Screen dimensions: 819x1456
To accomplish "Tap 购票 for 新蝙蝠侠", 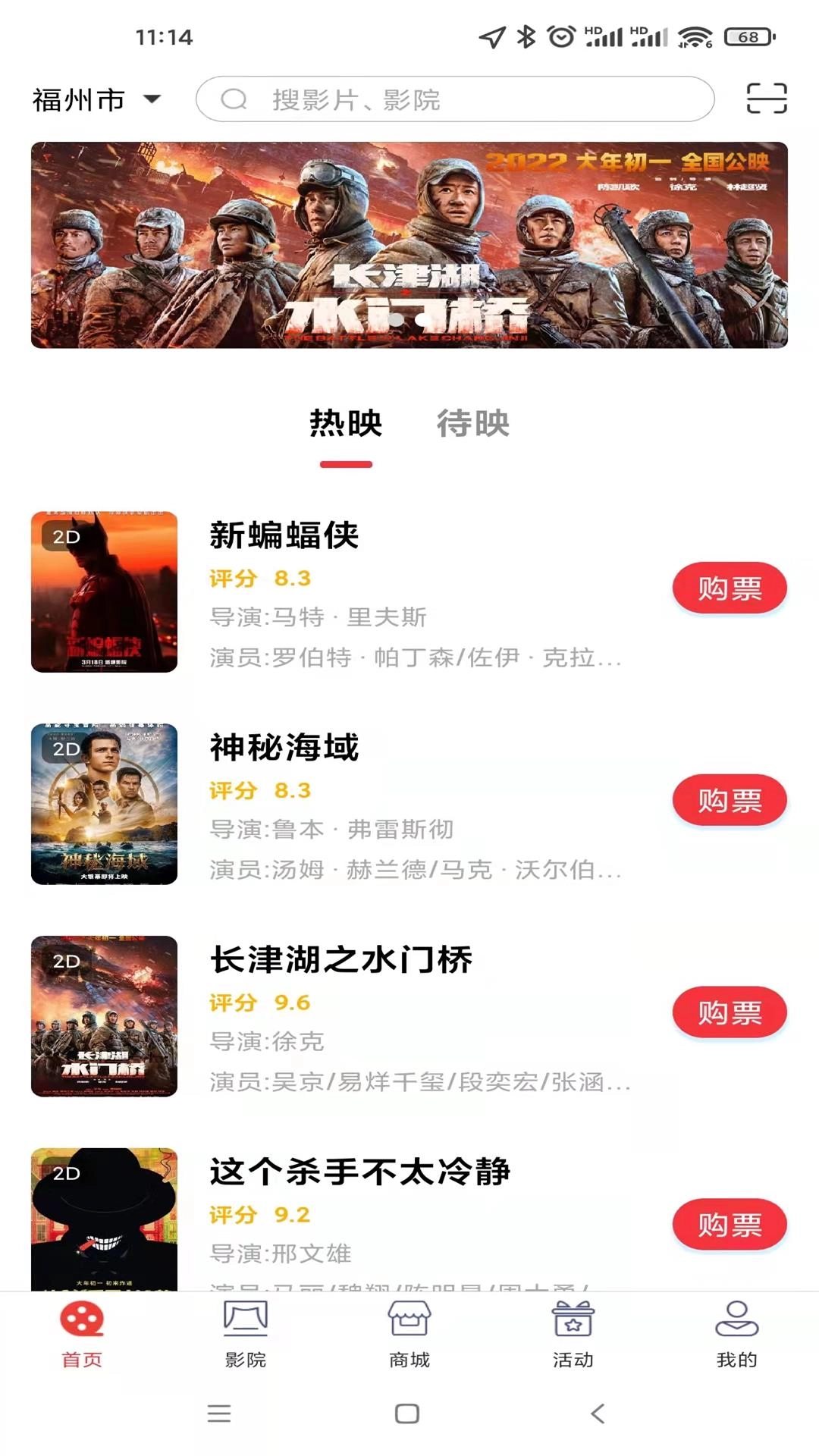I will click(x=729, y=588).
